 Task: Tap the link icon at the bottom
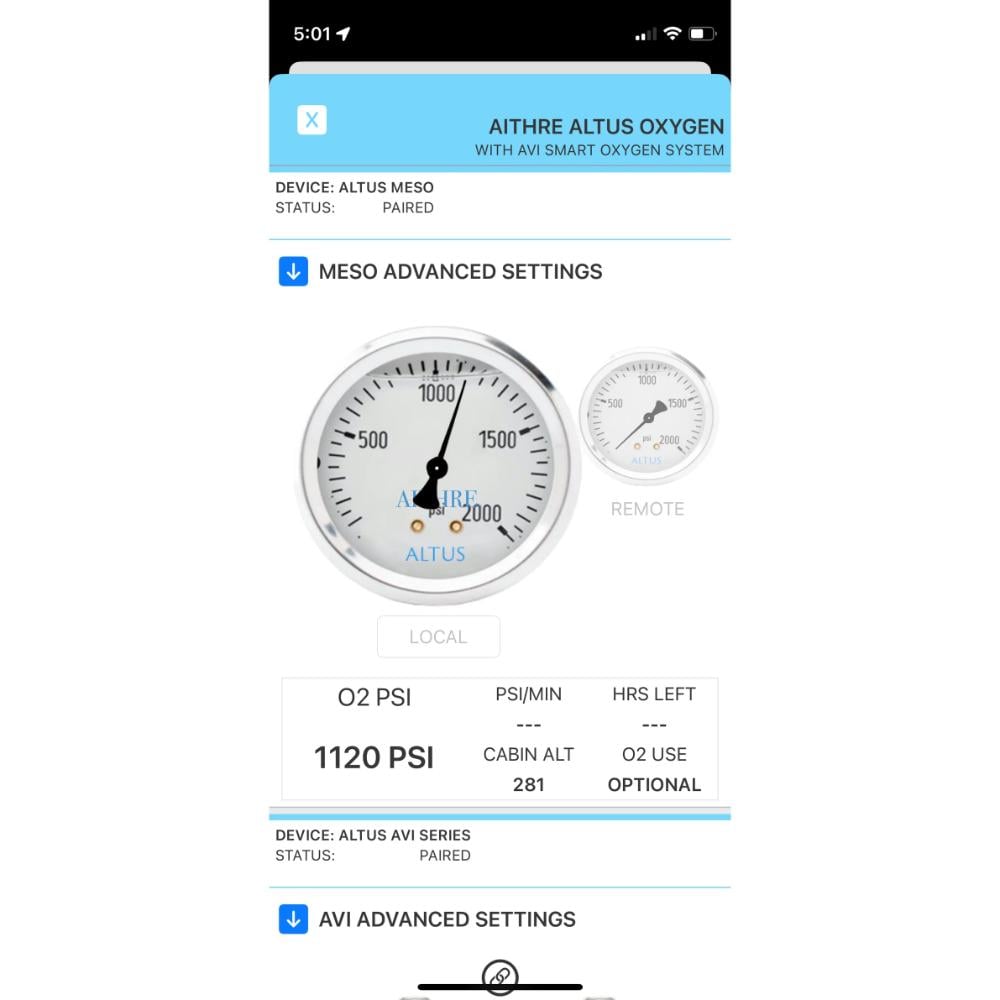[x=499, y=976]
